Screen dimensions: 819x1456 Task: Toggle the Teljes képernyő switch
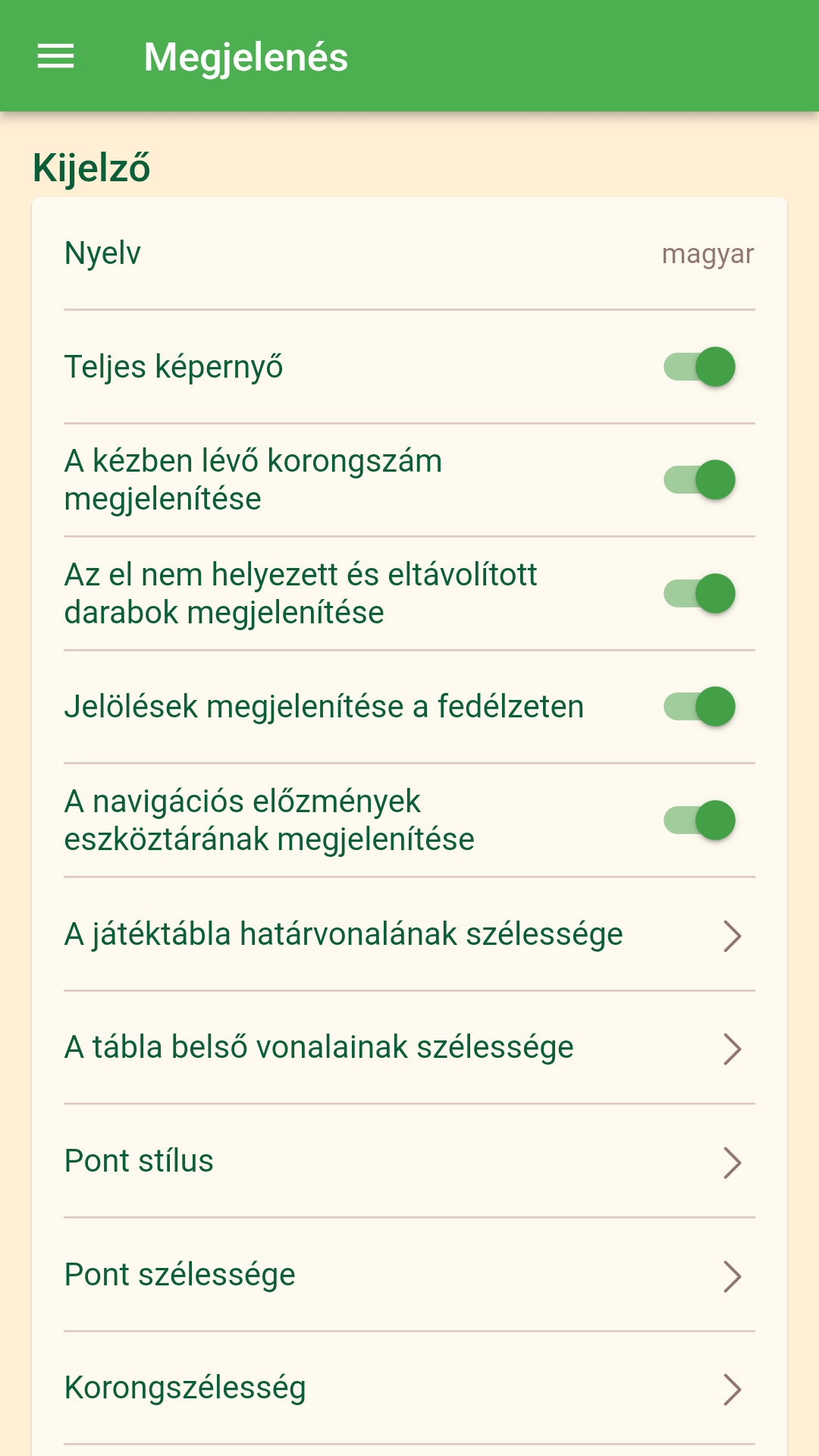[699, 367]
